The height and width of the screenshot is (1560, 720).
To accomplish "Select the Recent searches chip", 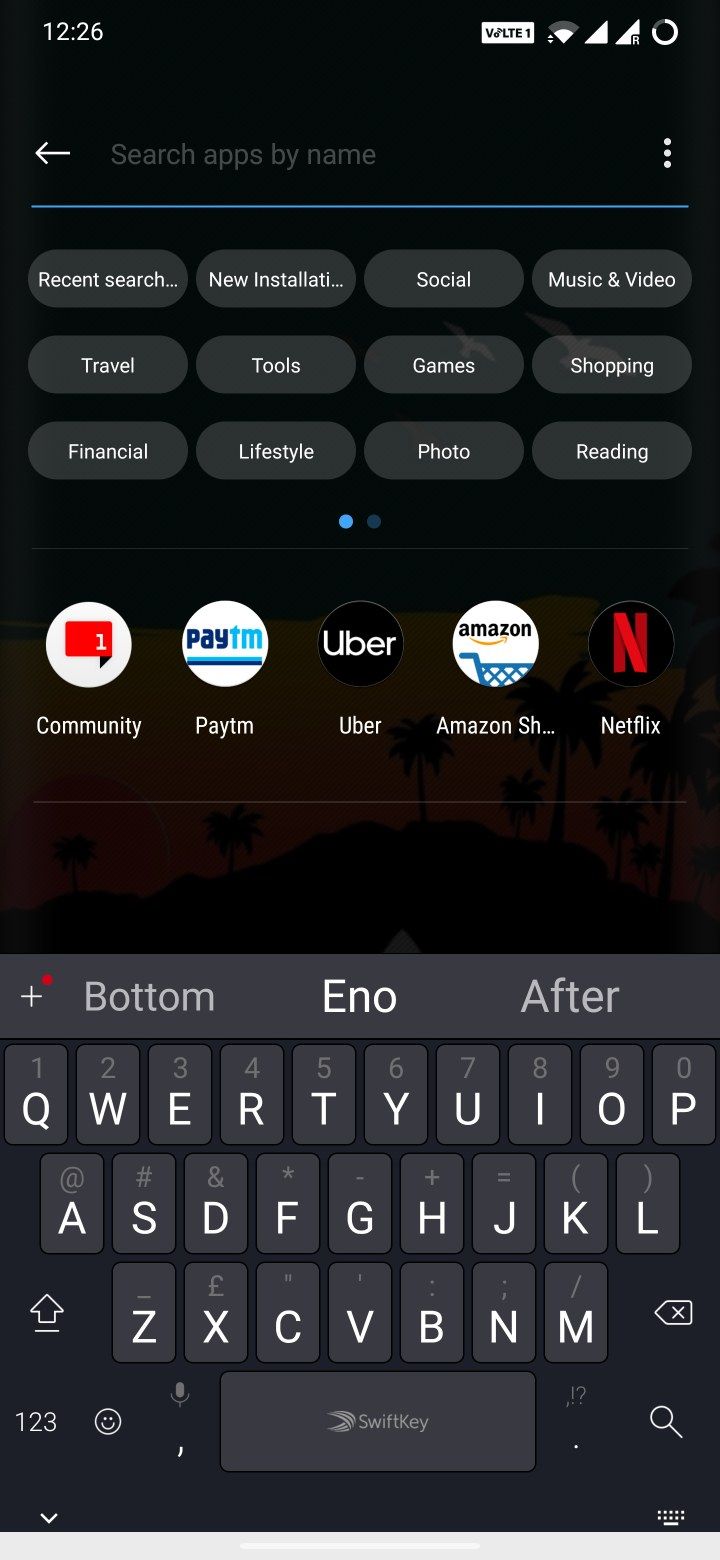I will [x=108, y=279].
